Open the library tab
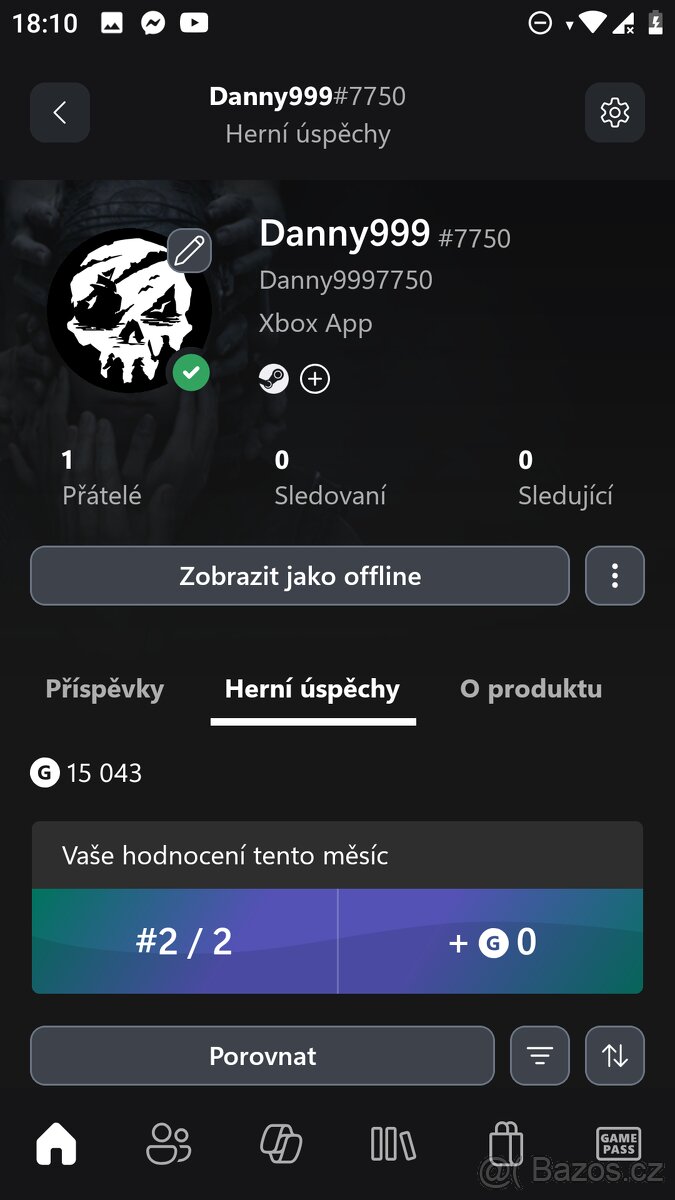This screenshot has width=675, height=1200. 393,1143
